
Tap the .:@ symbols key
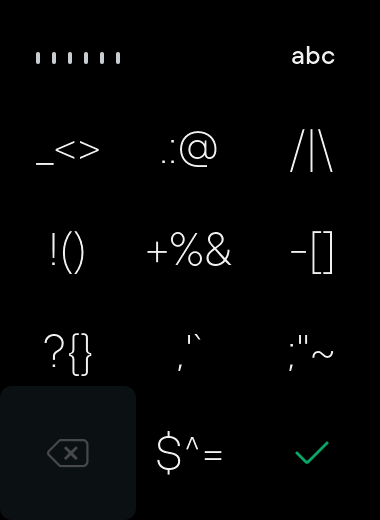[190, 150]
